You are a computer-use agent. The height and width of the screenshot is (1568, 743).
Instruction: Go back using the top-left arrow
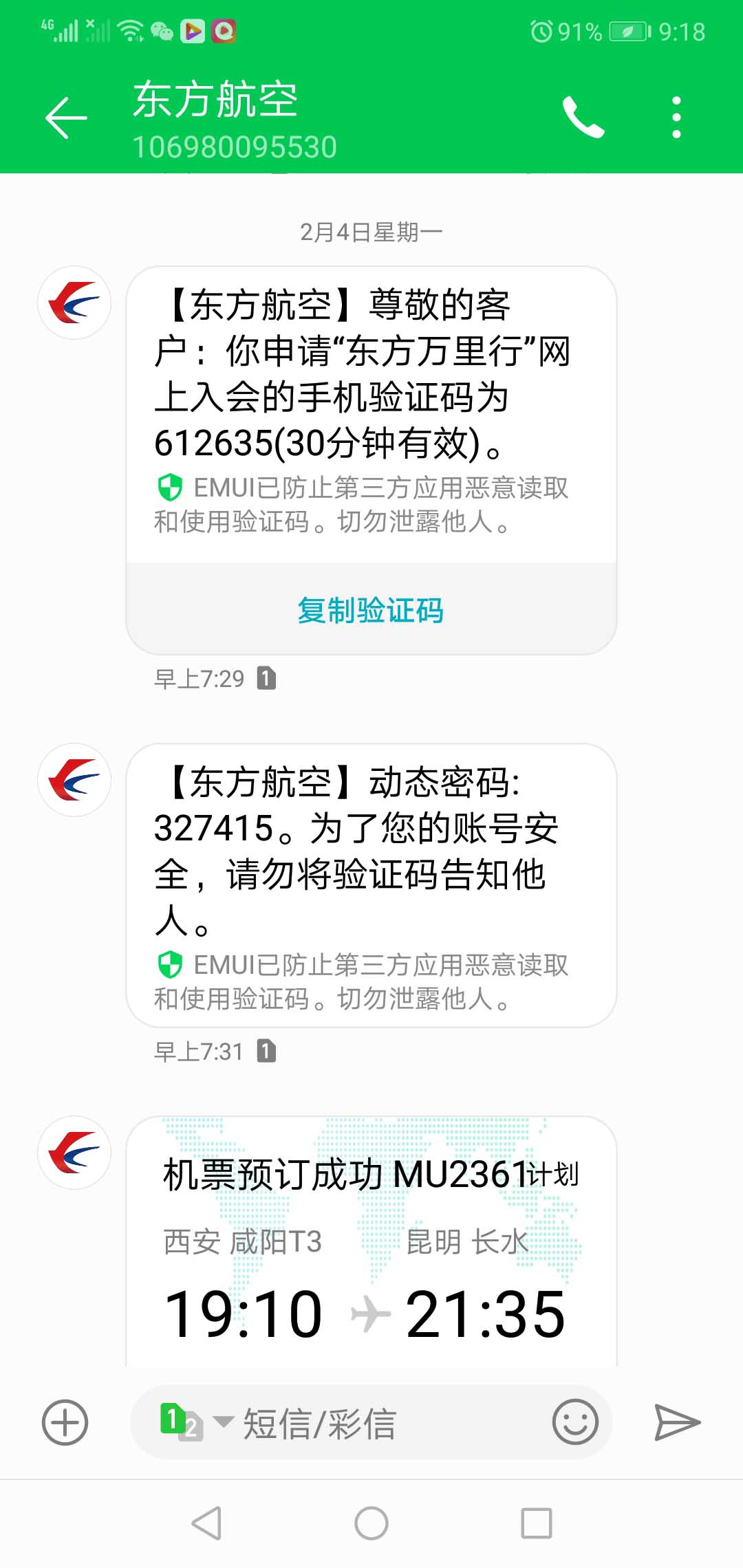(x=66, y=118)
